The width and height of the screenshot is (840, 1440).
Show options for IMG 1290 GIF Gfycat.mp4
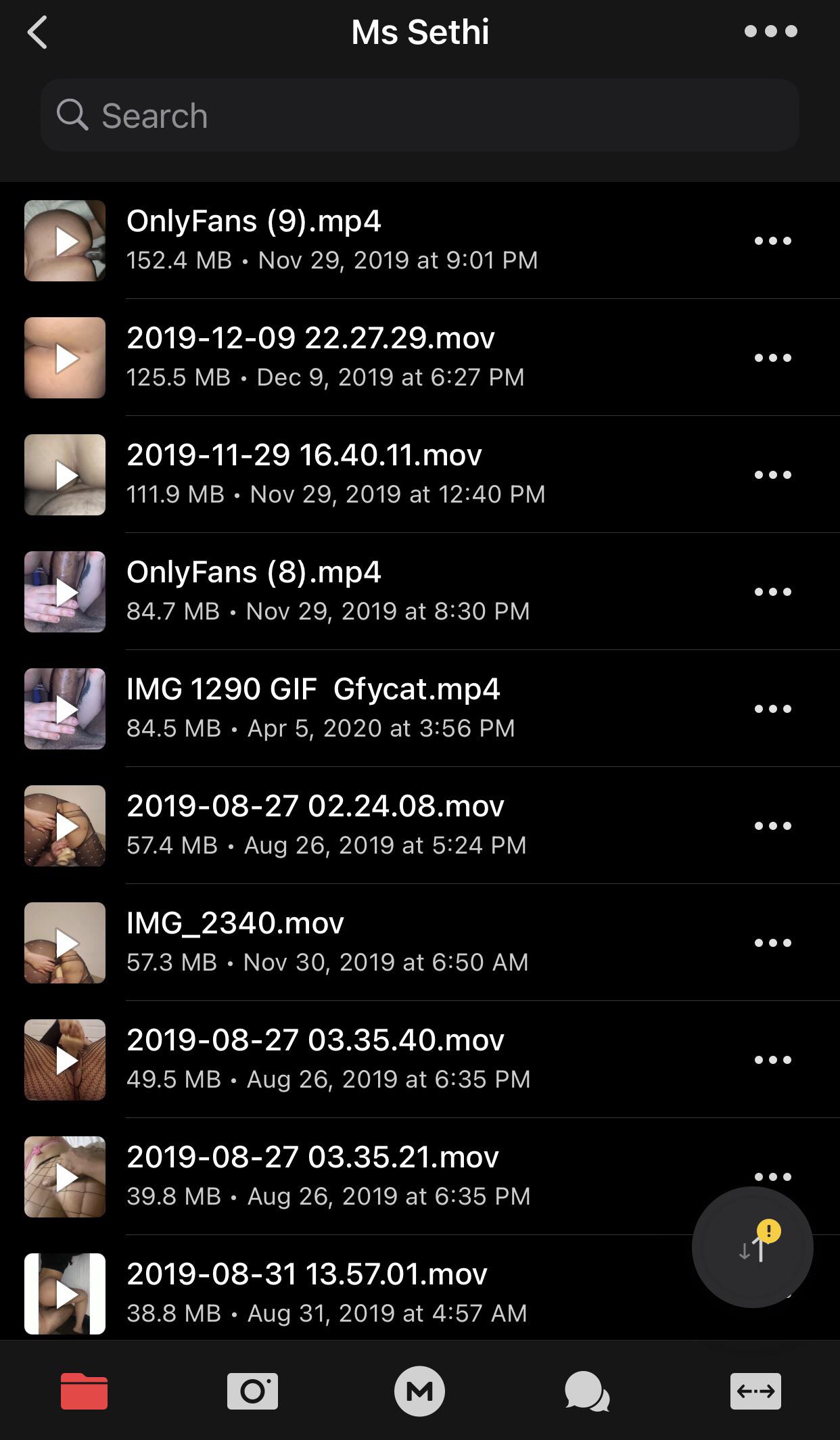(772, 709)
